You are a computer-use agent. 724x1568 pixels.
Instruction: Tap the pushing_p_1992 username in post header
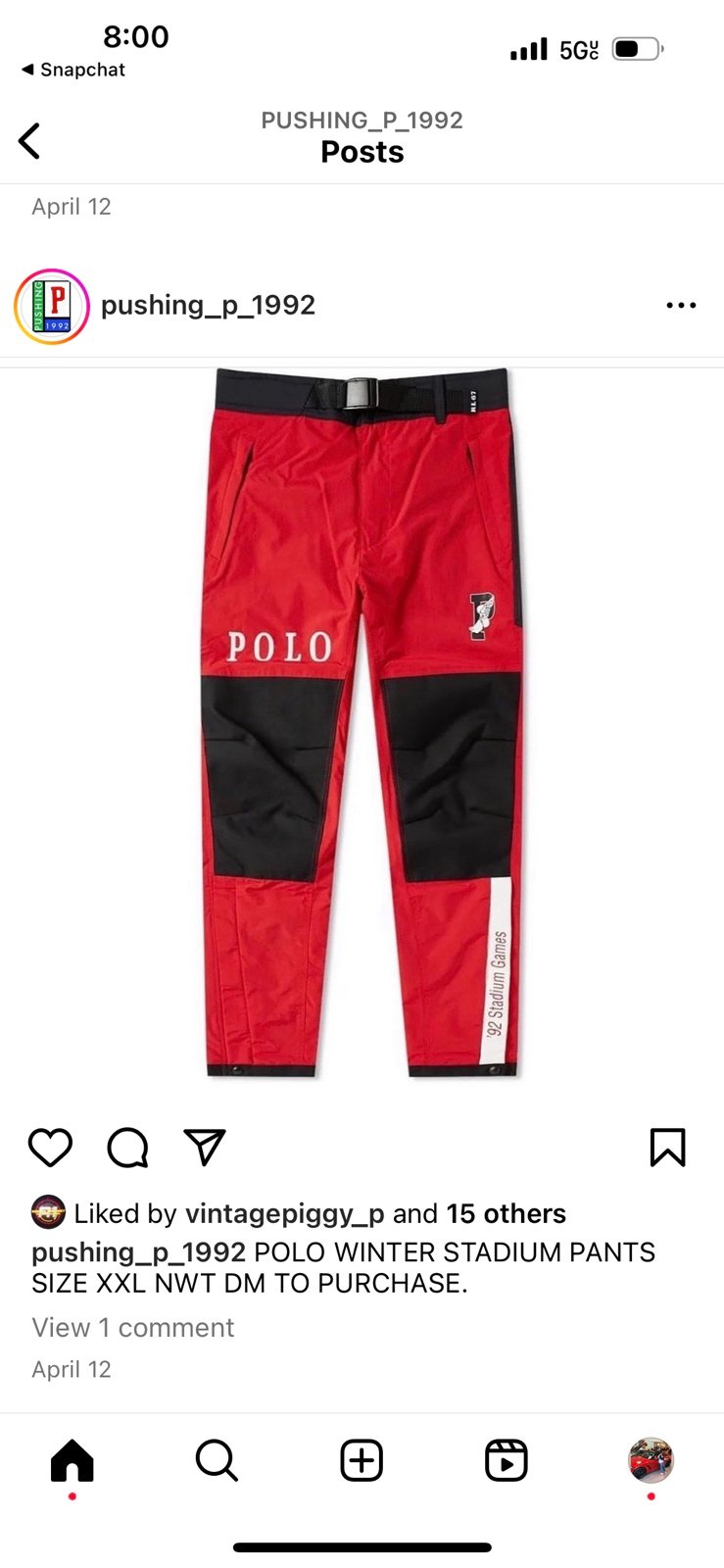[x=208, y=305]
